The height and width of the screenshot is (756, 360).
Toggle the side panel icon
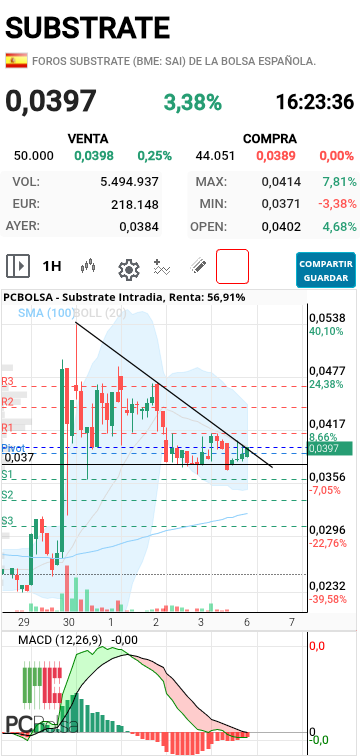[18, 266]
